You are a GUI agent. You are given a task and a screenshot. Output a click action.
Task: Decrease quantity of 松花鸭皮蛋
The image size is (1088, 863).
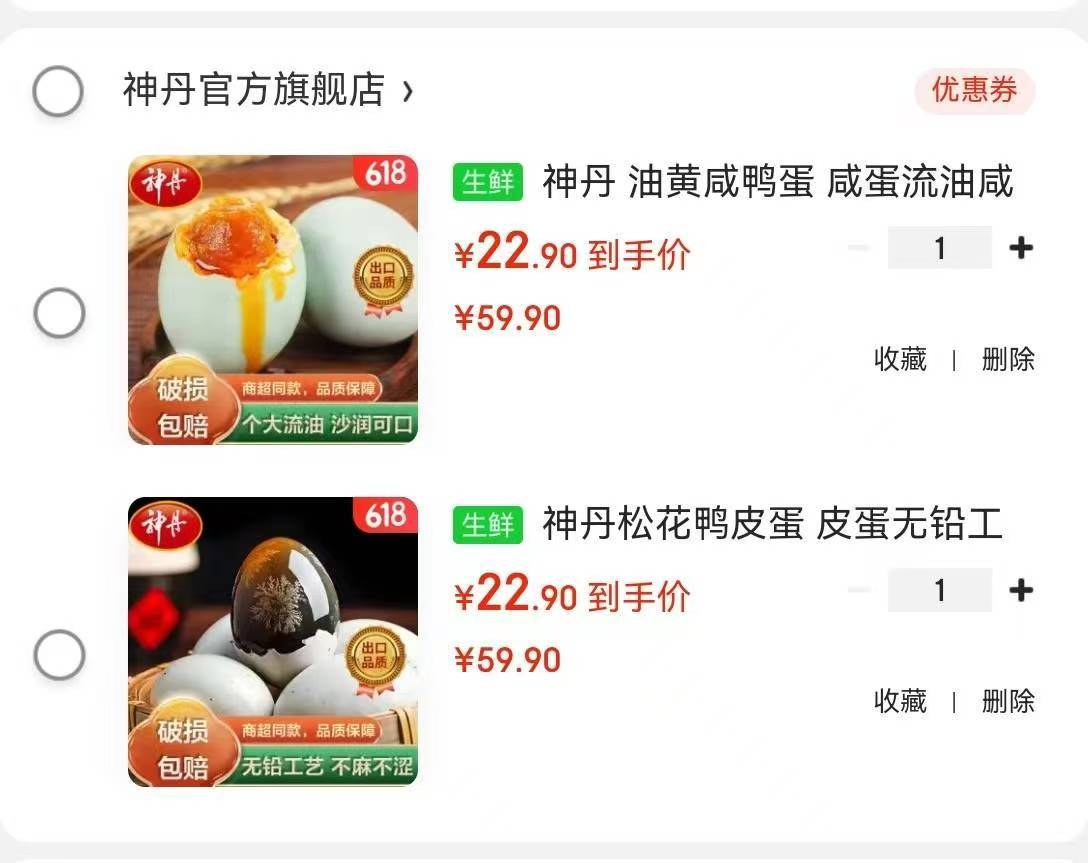tap(858, 590)
